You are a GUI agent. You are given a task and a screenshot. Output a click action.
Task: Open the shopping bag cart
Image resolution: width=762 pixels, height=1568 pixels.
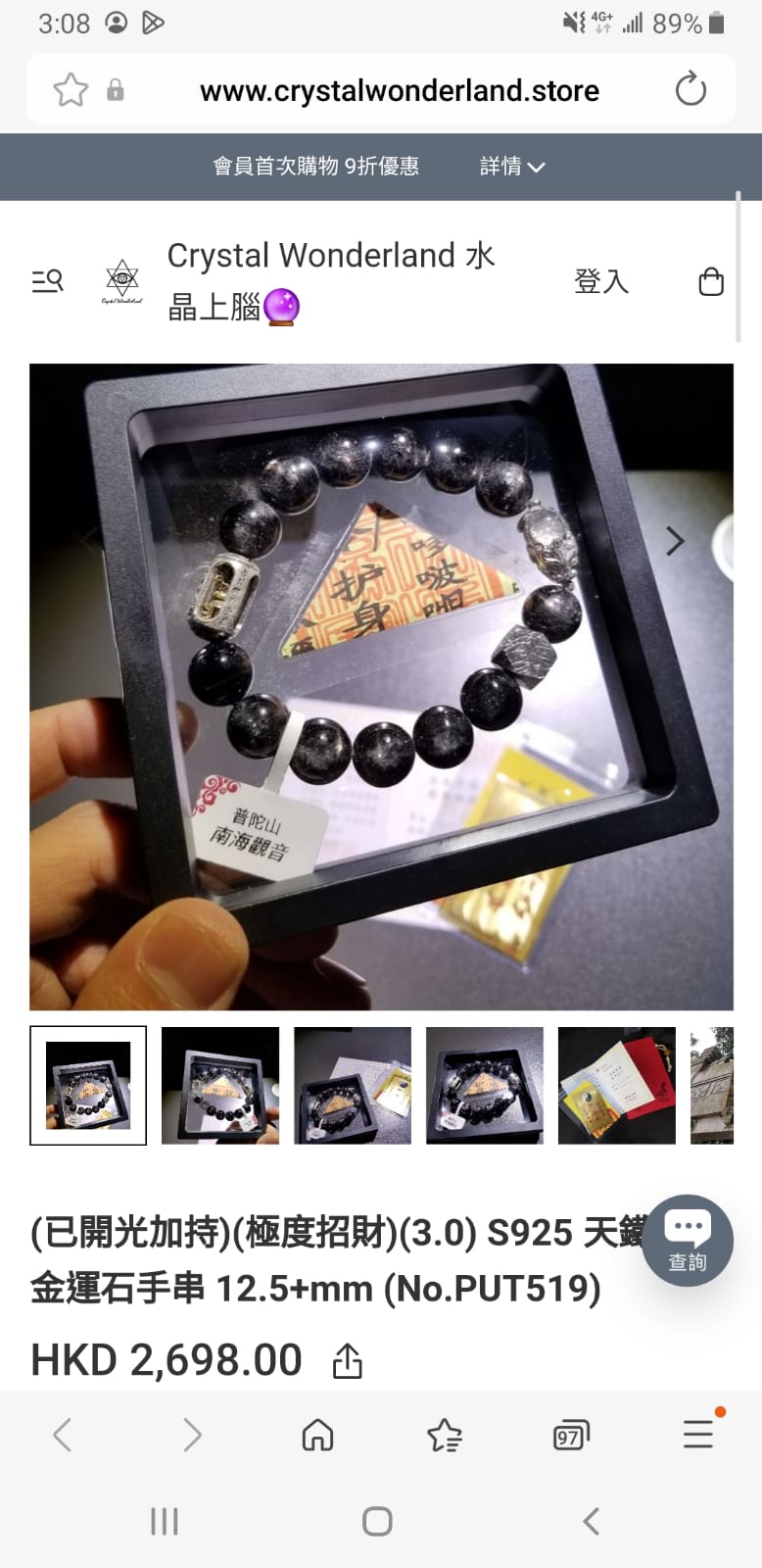coord(711,282)
